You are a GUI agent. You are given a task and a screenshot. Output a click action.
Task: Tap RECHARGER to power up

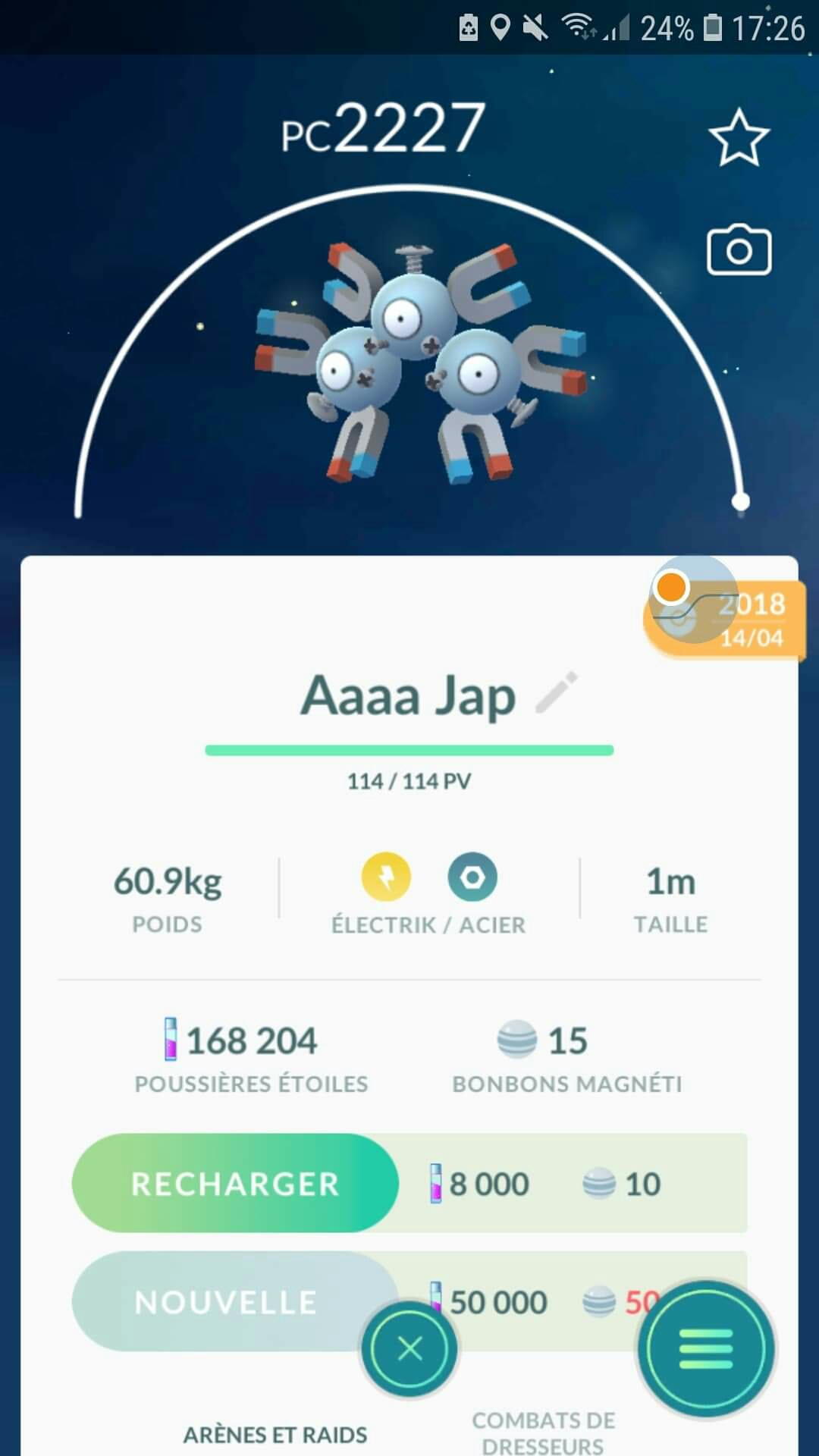coord(235,1183)
